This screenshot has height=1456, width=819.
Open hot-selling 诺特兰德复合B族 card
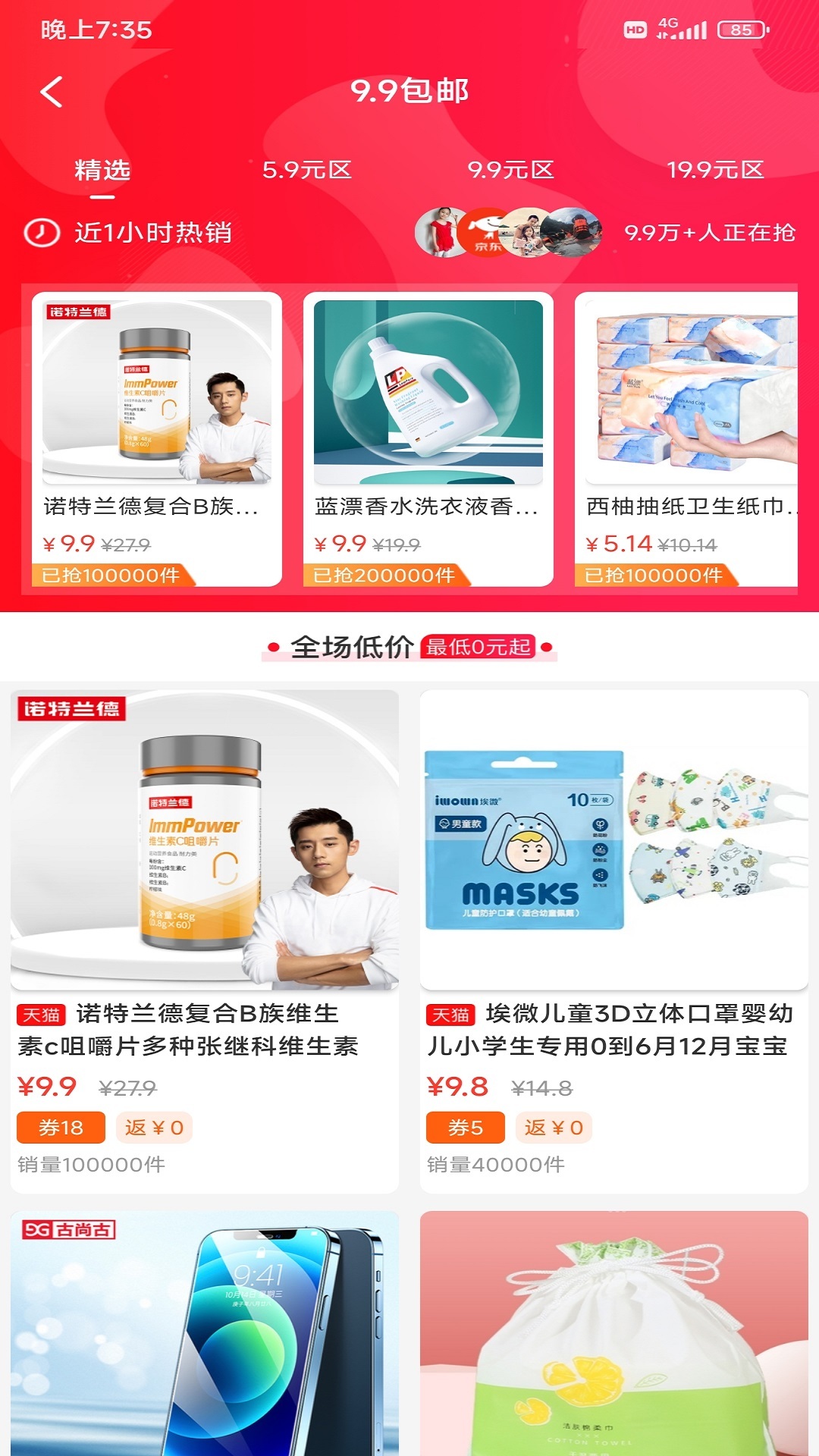click(157, 438)
